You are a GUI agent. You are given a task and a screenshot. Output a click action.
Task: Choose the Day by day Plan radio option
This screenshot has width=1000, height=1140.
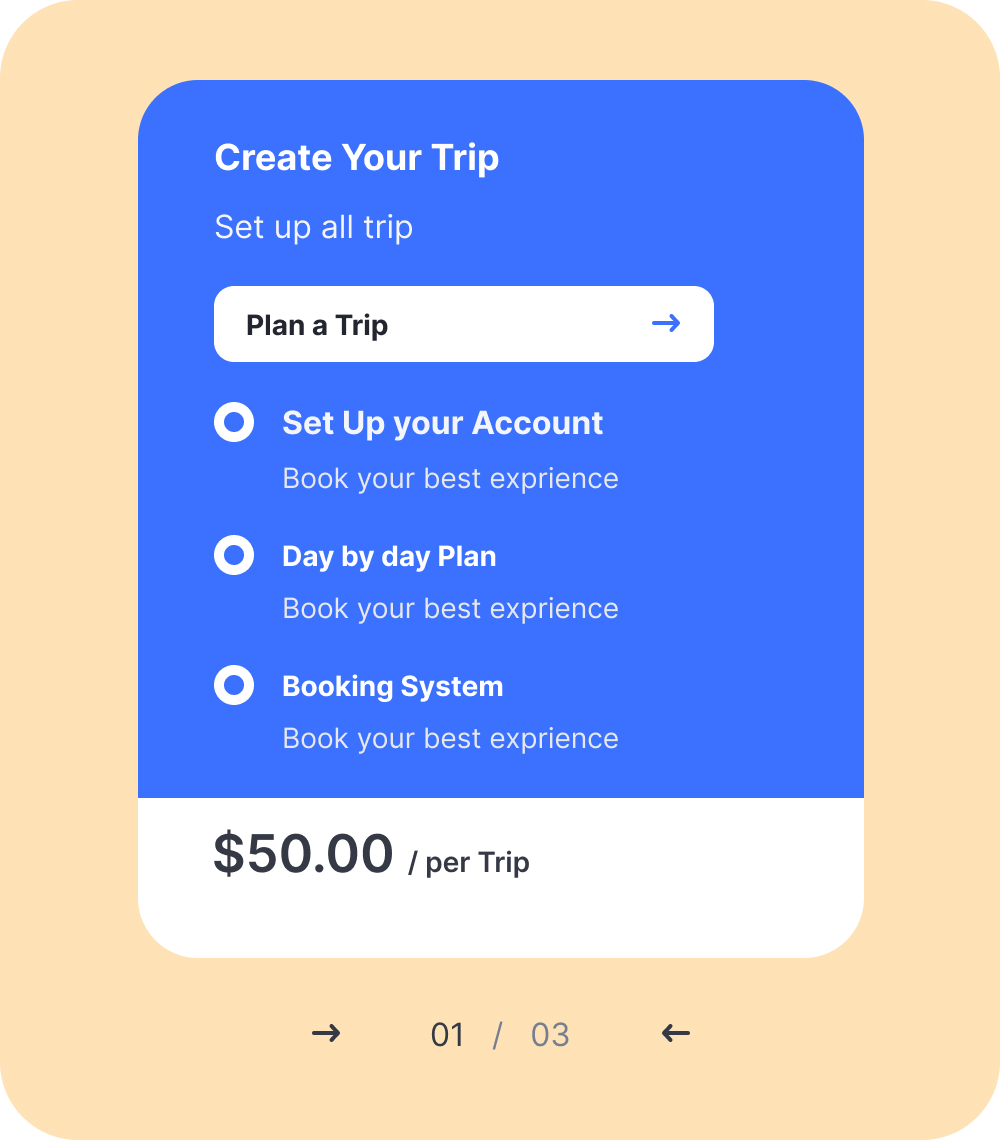(x=233, y=555)
